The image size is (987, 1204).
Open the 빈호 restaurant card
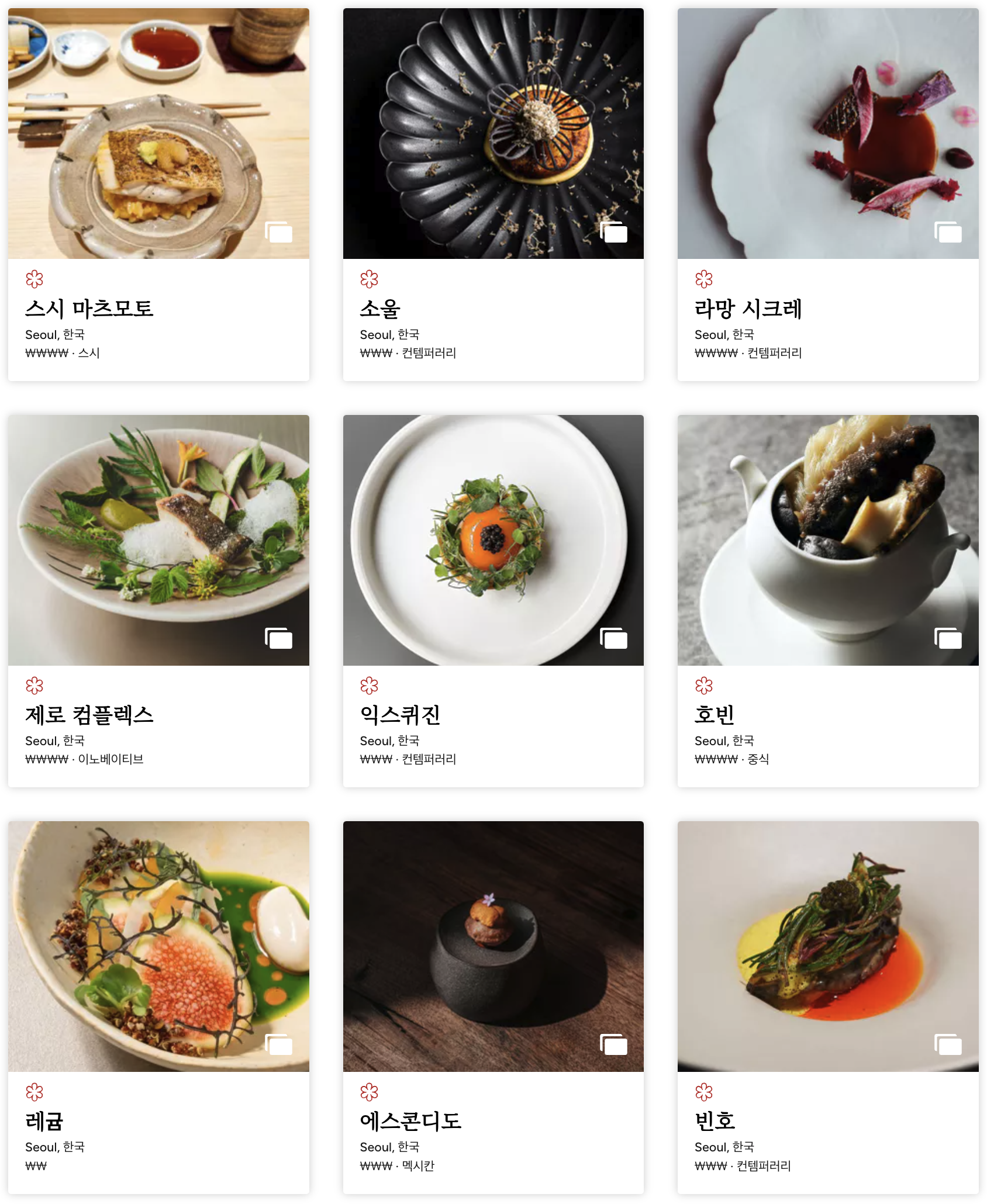[x=715, y=1121]
